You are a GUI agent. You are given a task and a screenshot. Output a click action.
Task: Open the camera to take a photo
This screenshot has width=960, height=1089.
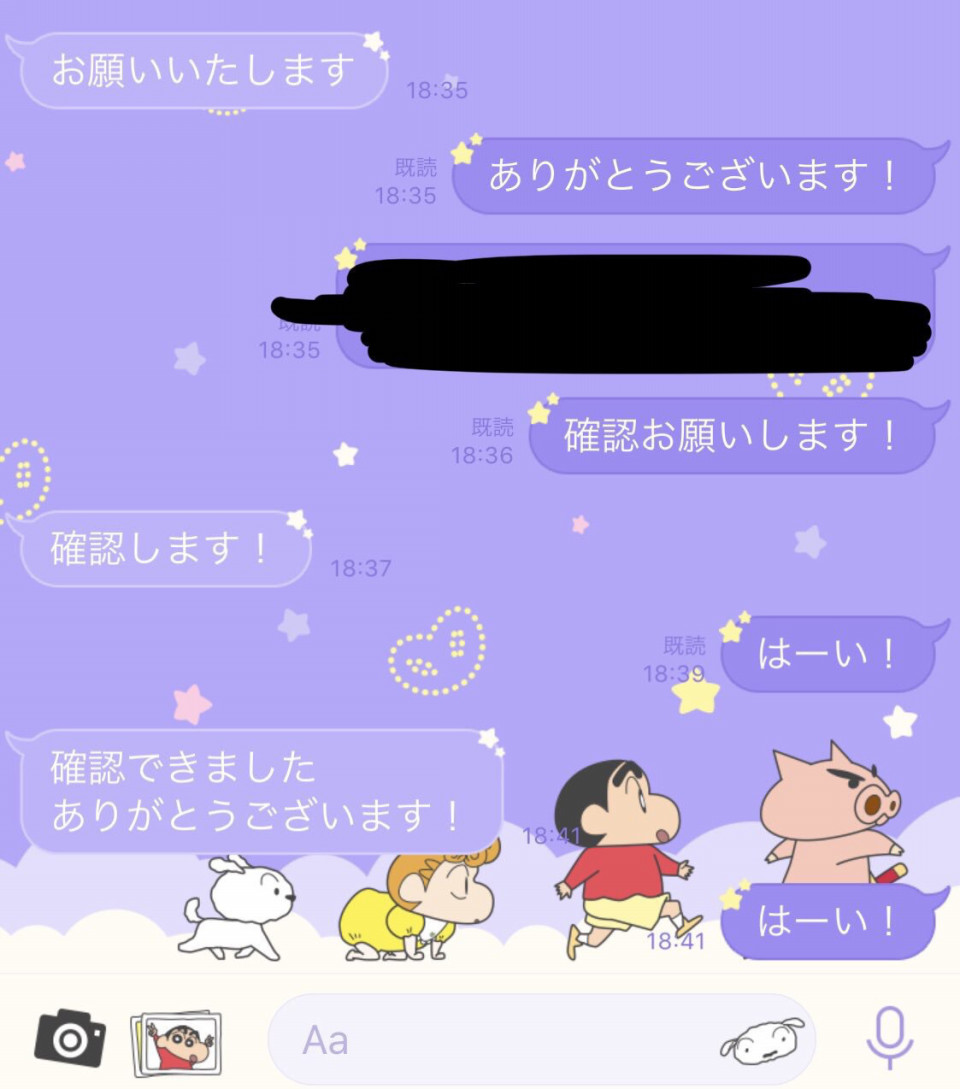[70, 1039]
